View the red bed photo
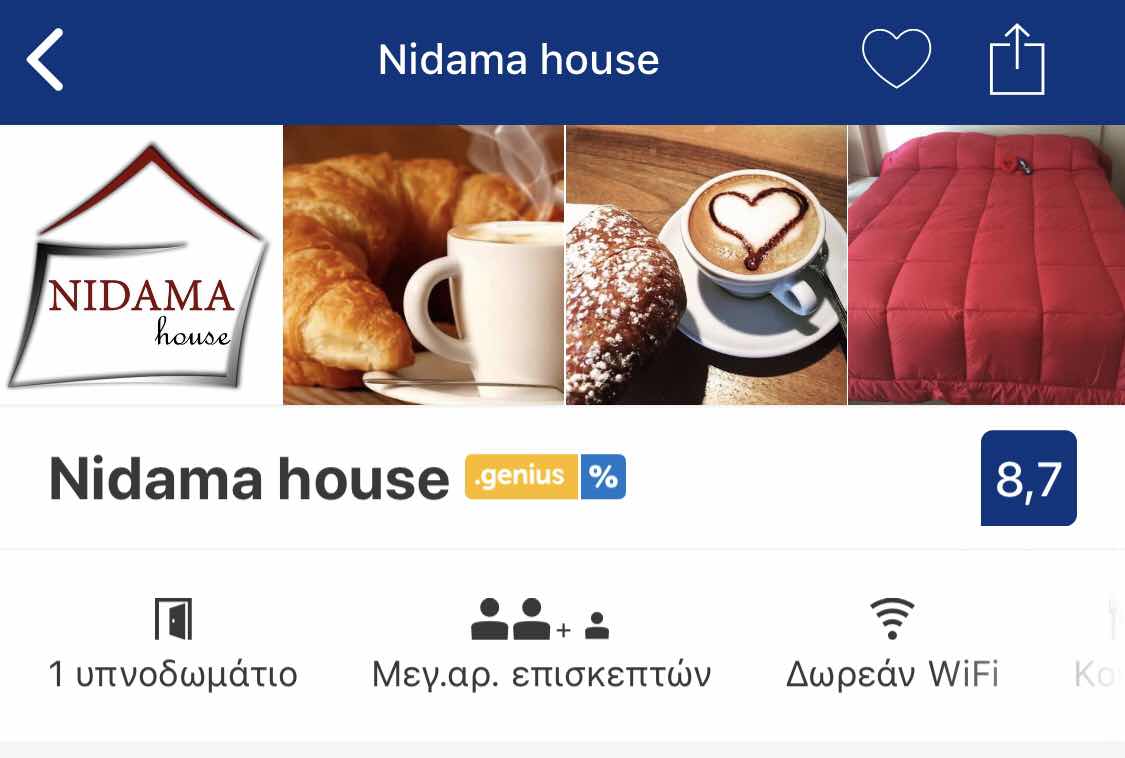 coord(986,265)
